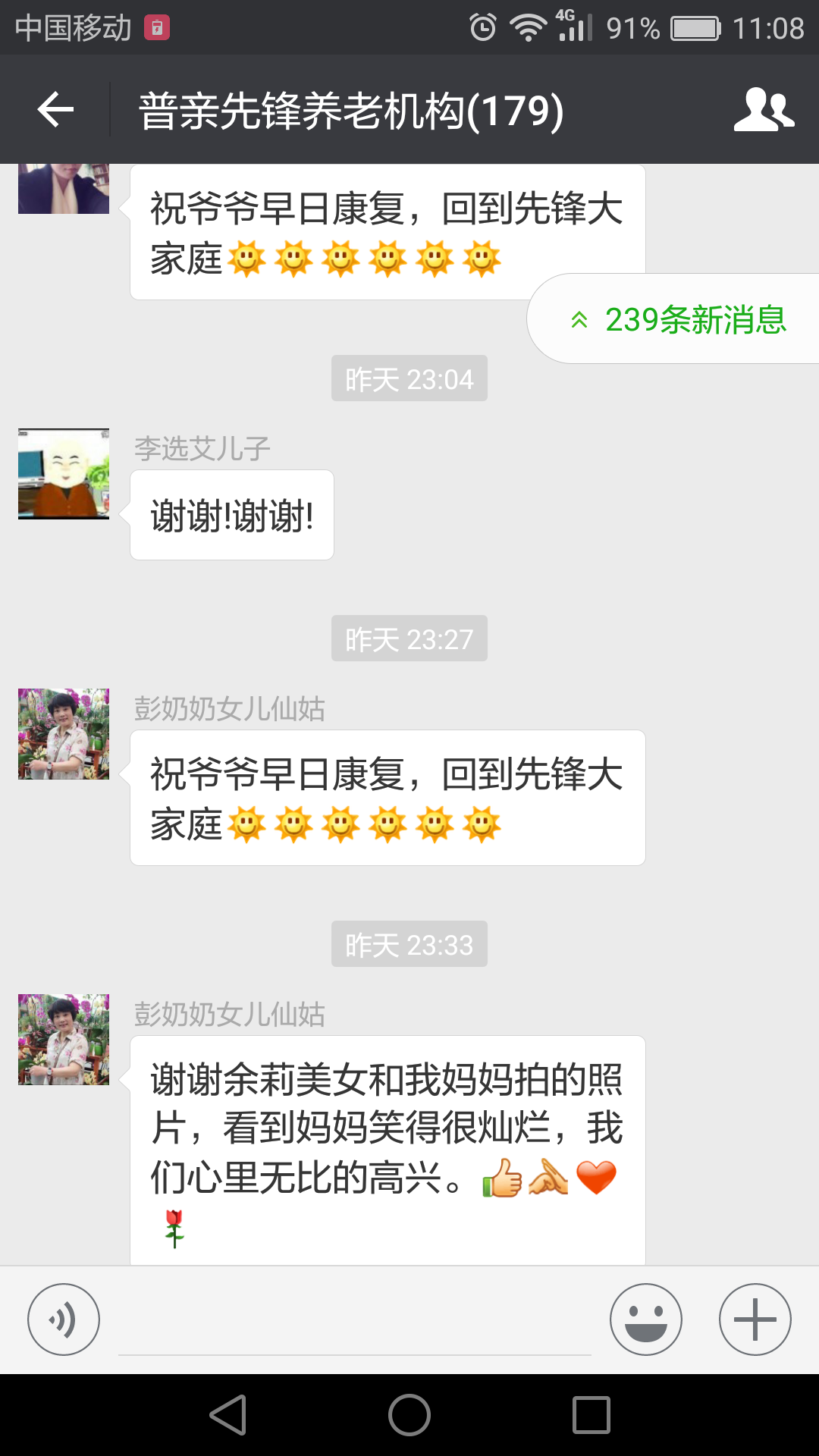Screen dimensions: 819x1456
Task: Open the plus attachment menu
Action: [x=755, y=1319]
